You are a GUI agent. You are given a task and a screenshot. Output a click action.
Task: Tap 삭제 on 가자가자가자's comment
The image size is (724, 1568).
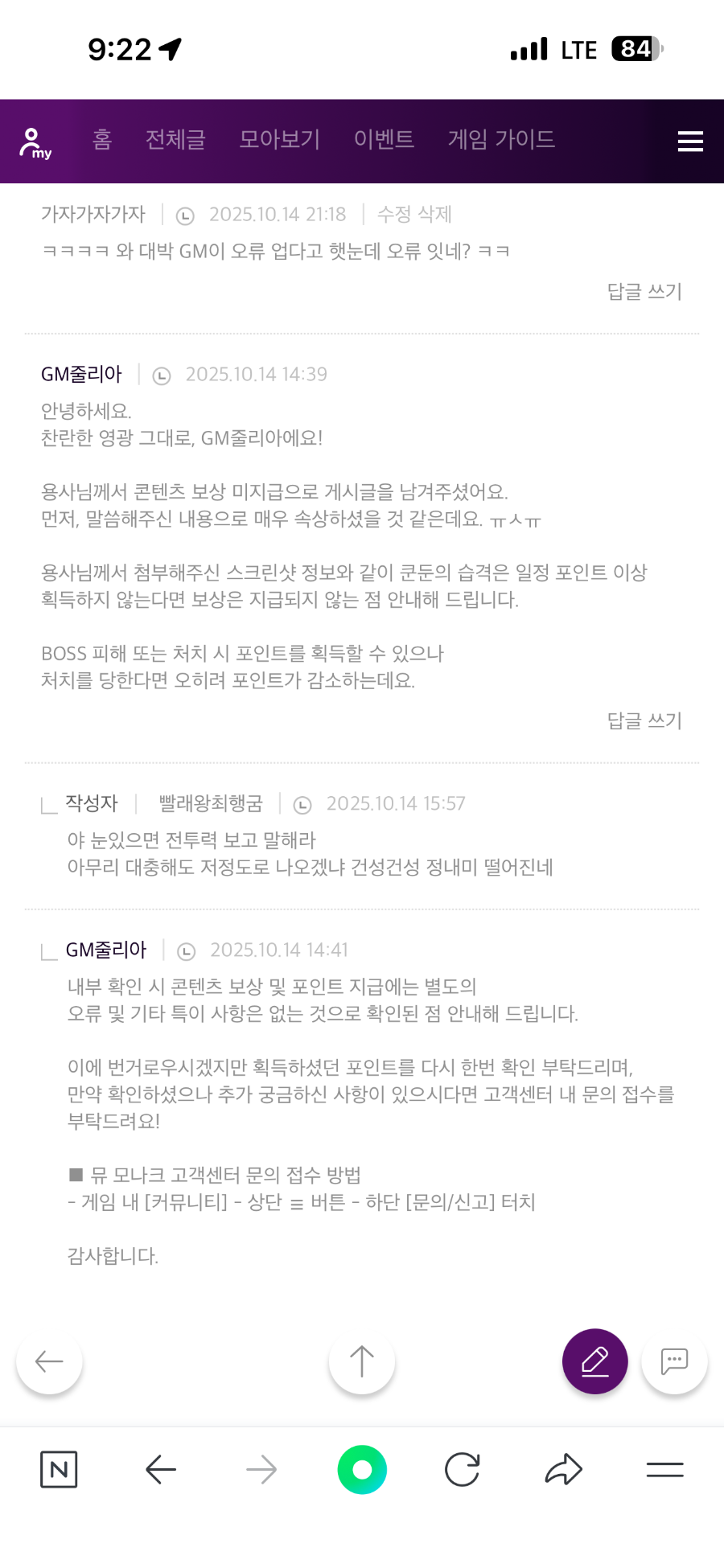coord(434,214)
